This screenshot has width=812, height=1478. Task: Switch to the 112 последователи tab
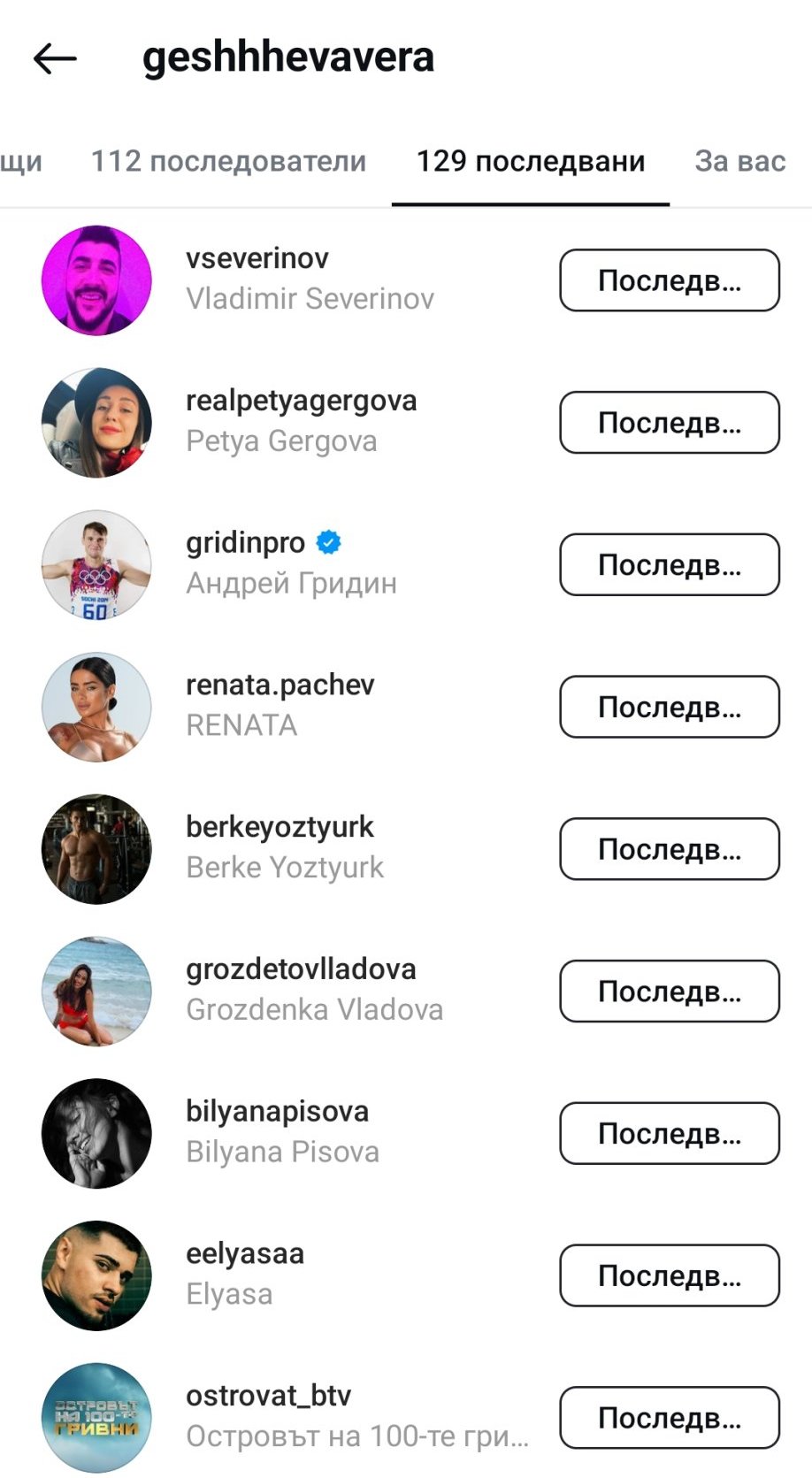tap(228, 162)
